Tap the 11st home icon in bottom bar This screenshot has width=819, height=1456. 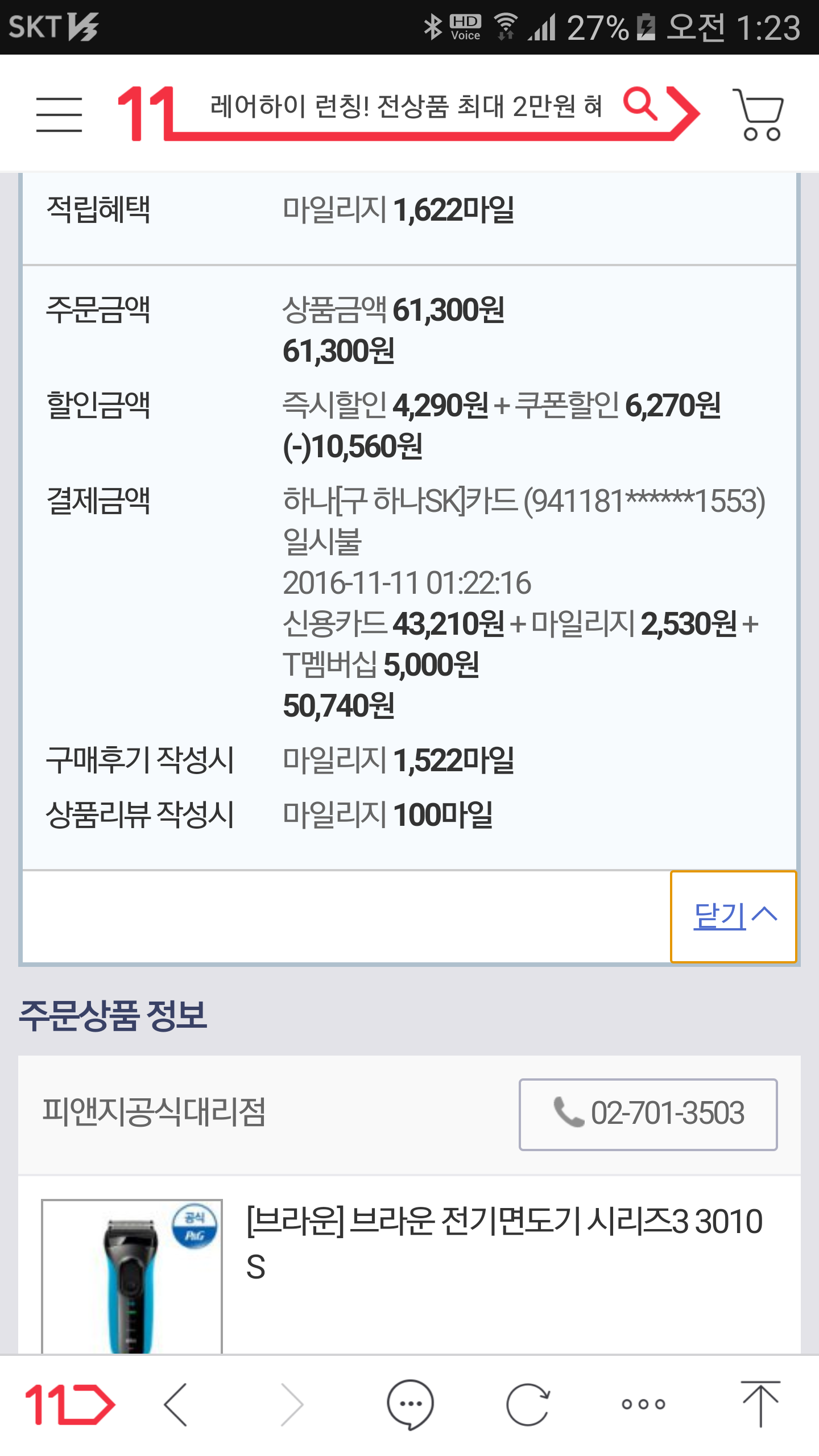69,1404
